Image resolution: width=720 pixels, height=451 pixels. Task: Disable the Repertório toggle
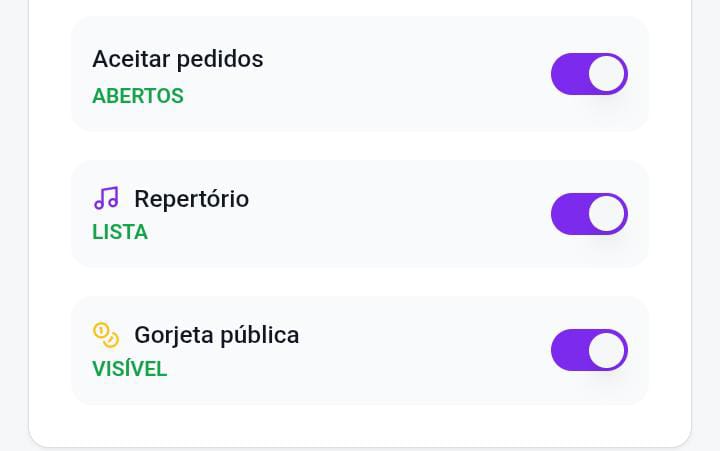tap(589, 214)
